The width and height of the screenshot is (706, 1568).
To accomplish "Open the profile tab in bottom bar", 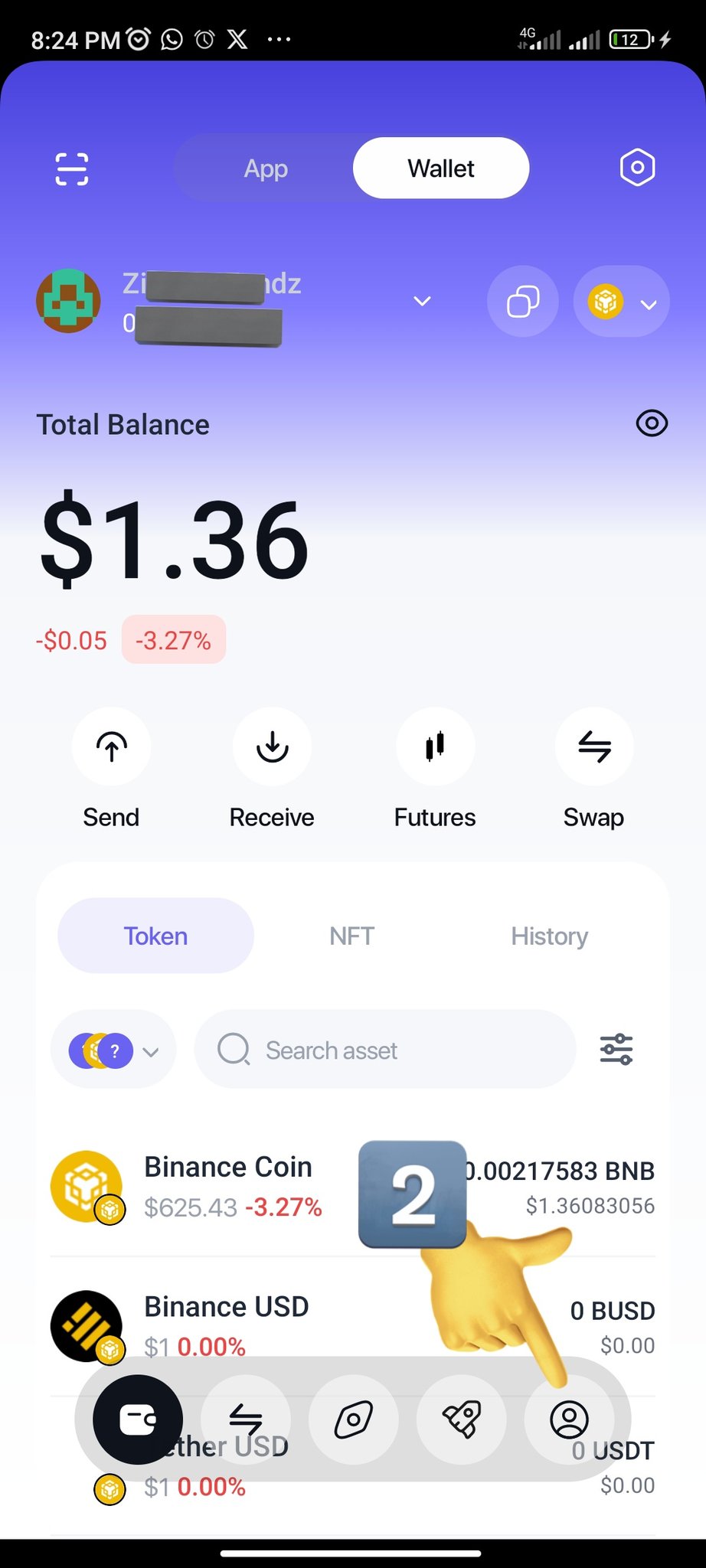I will tap(569, 1419).
